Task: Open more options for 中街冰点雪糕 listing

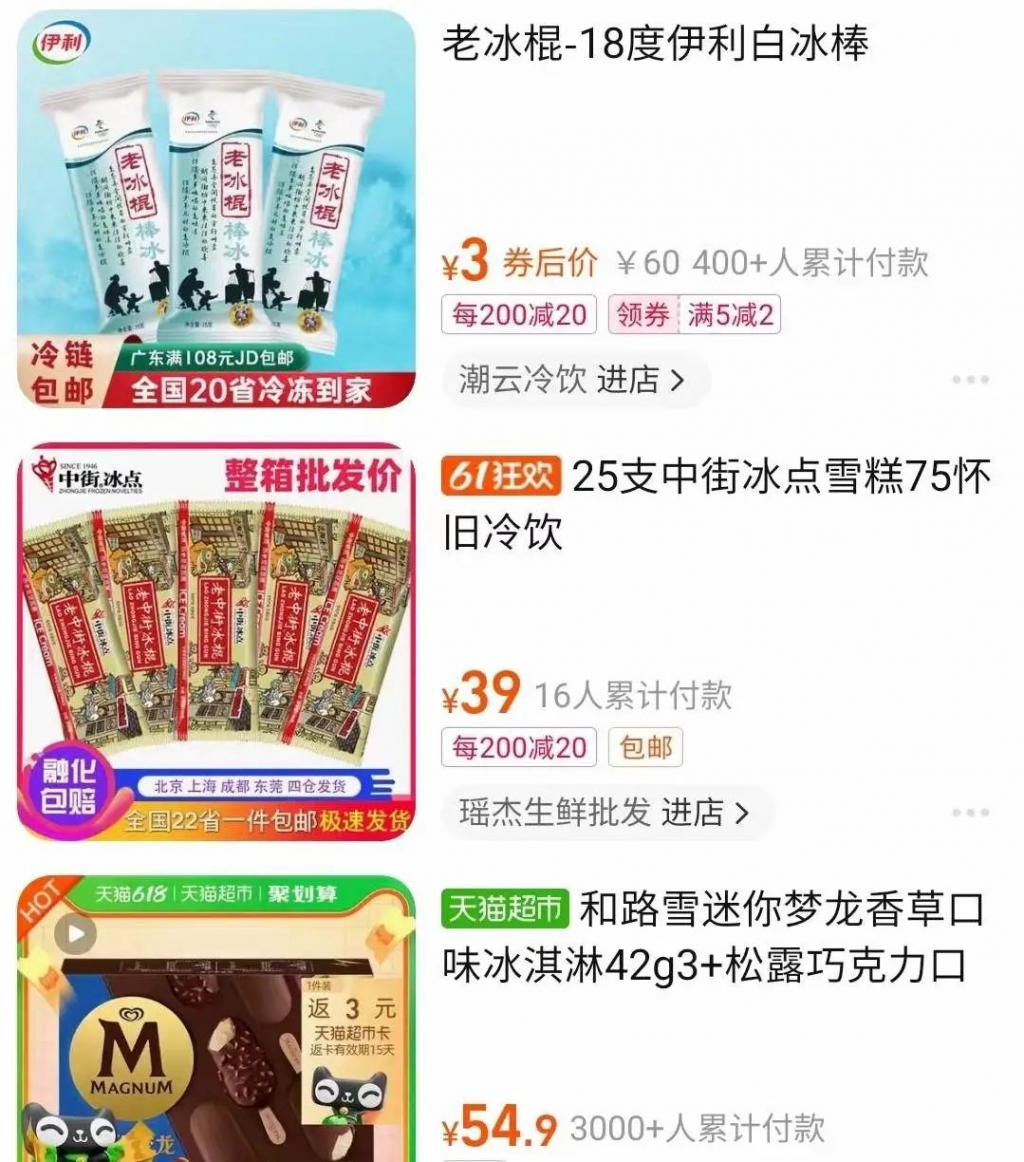Action: (x=970, y=813)
